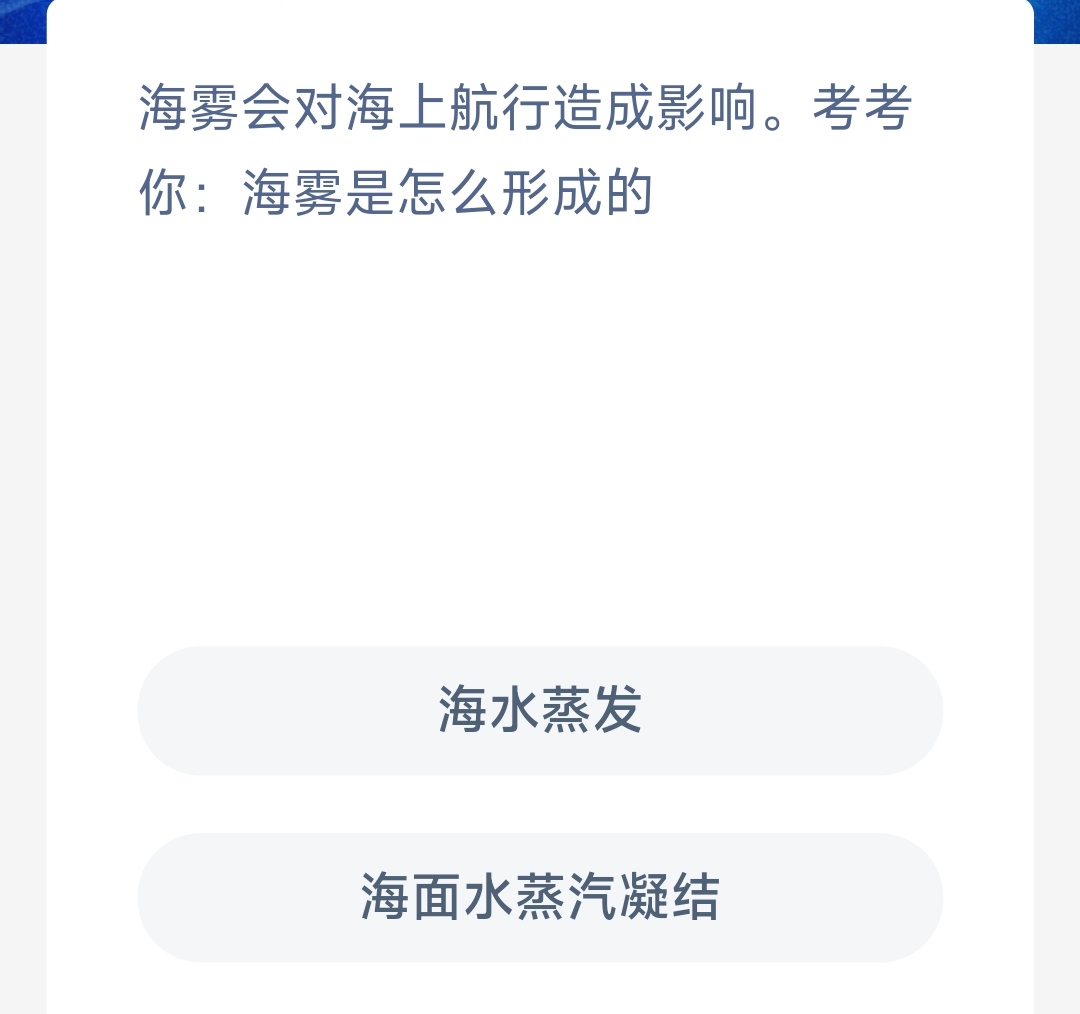
Task: Choose the option 海面水蒸汽凝结
Action: (540, 897)
